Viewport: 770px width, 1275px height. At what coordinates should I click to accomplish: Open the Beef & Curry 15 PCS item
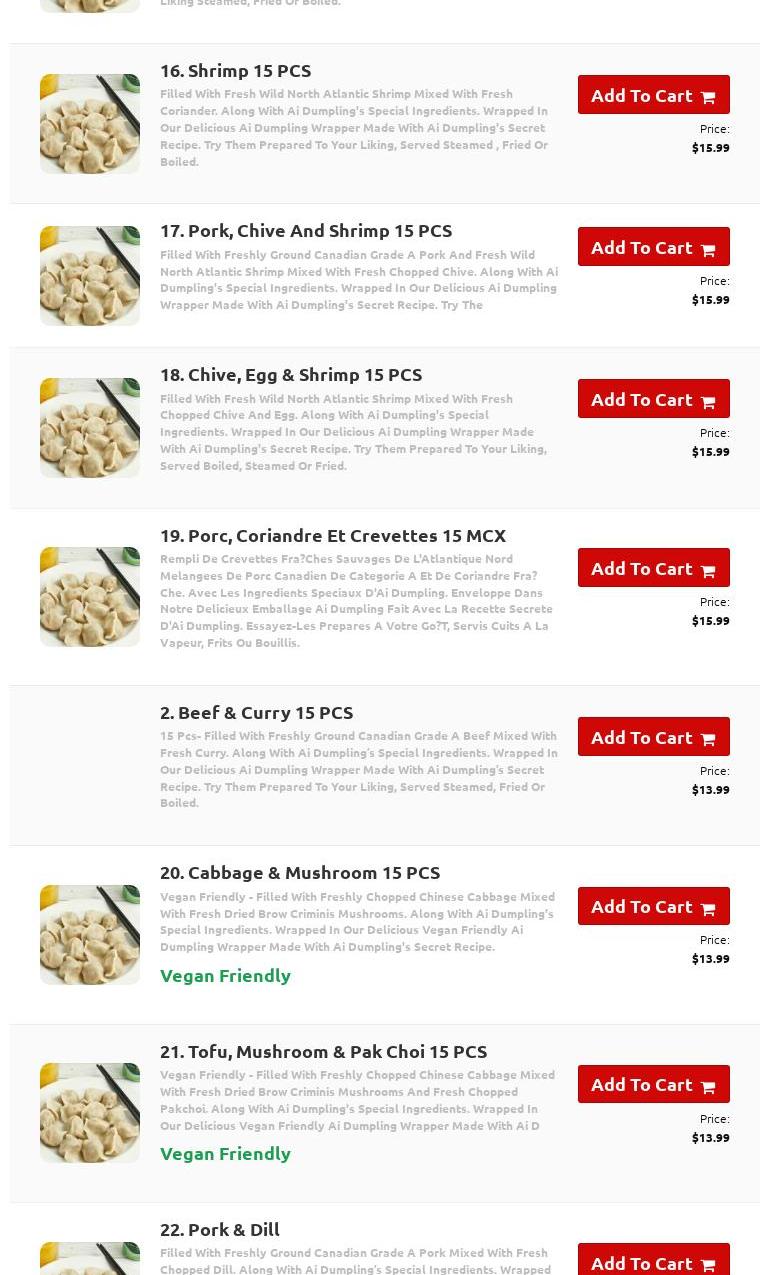point(256,712)
